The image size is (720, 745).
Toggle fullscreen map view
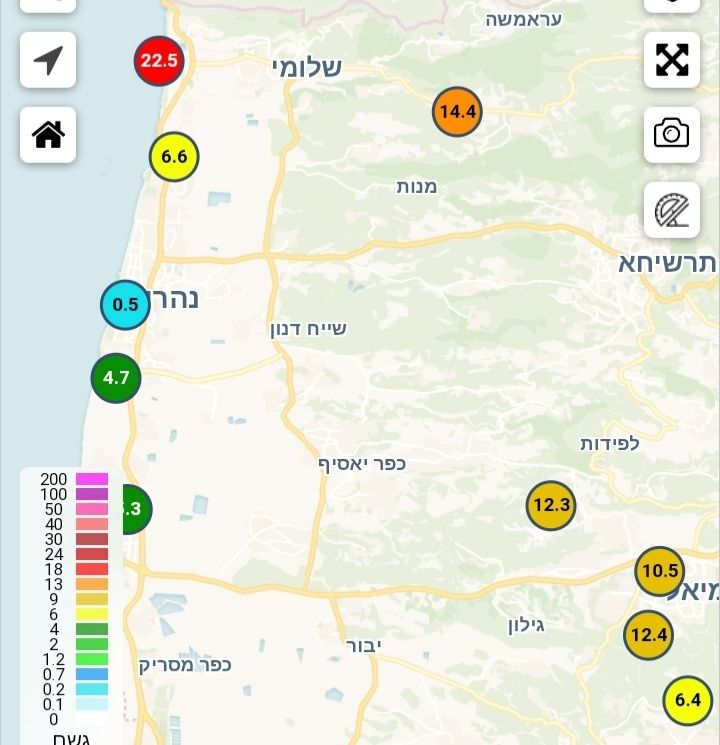point(671,60)
